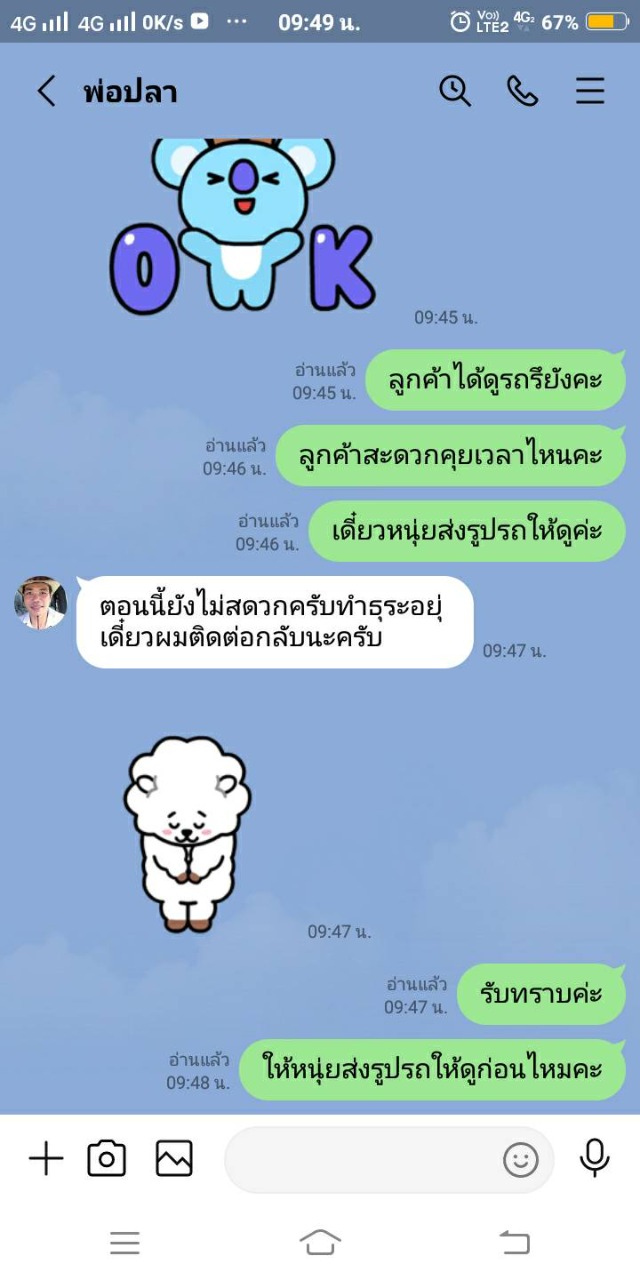Open the contact's profile picture
This screenshot has height=1280, width=640.
click(40, 603)
